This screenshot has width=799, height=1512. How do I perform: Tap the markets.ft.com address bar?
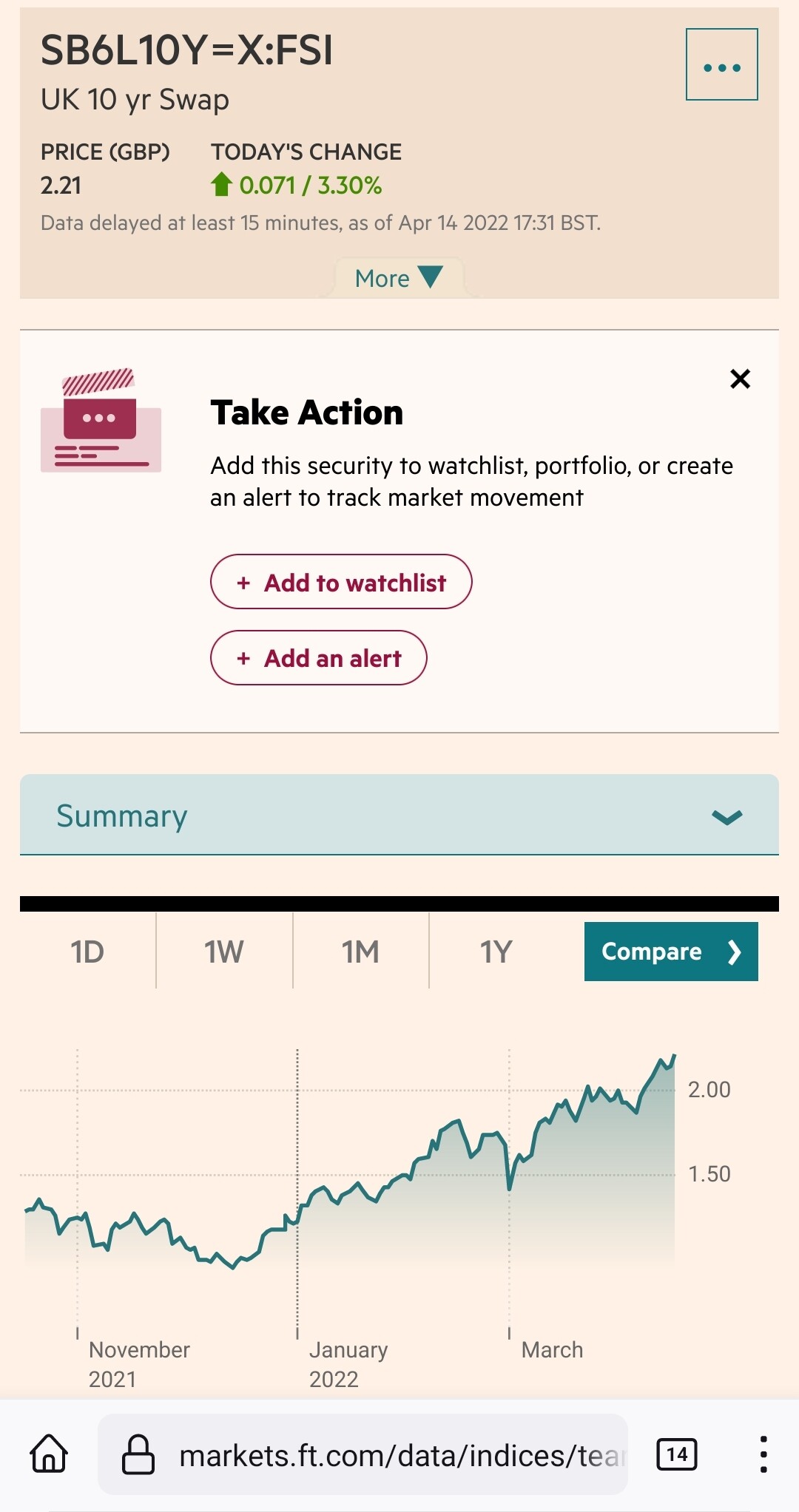[363, 1454]
